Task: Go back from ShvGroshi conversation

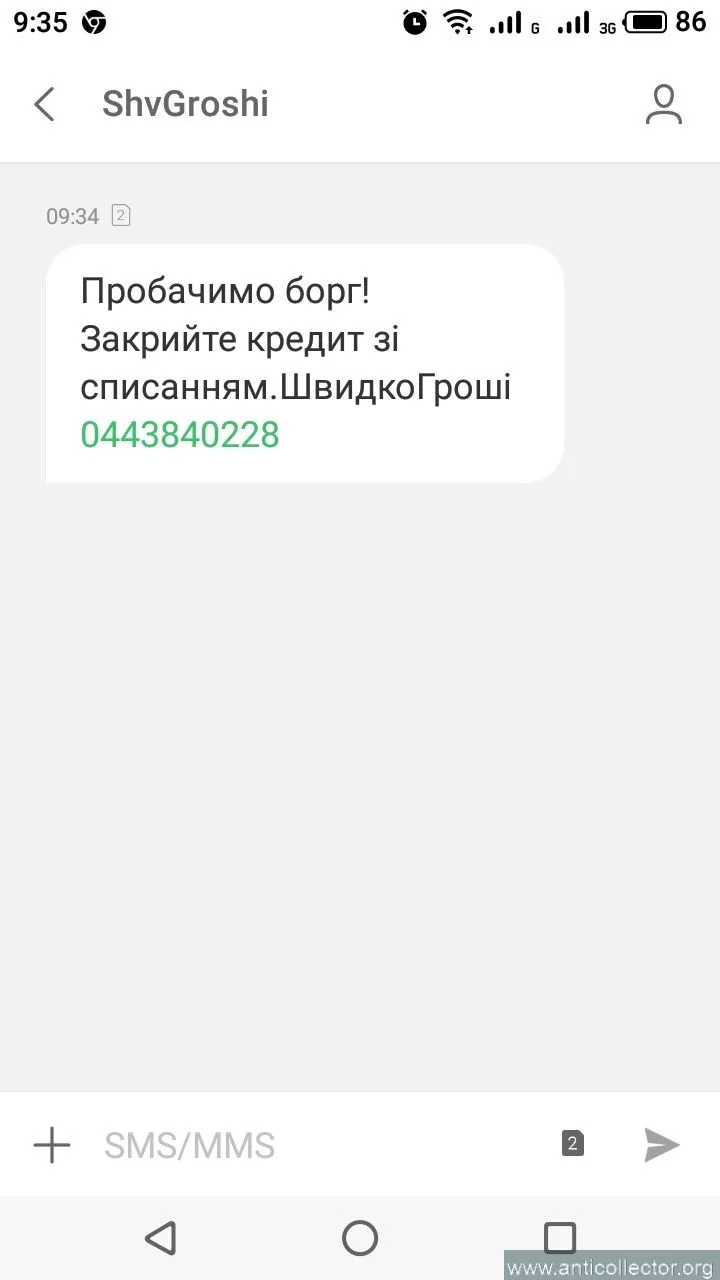Action: [x=44, y=104]
